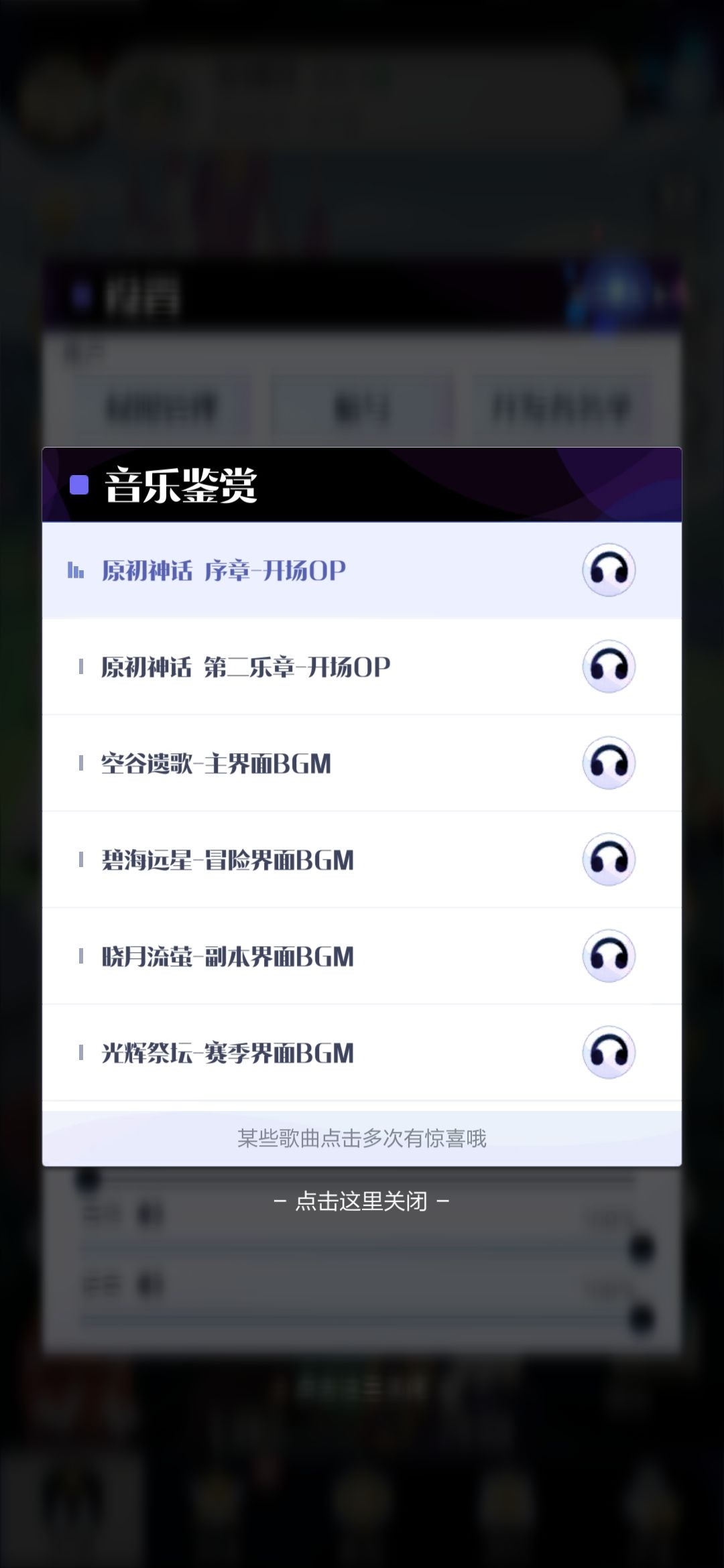
Task: Play 空谷遗歌 via its headphone icon
Action: (x=607, y=763)
